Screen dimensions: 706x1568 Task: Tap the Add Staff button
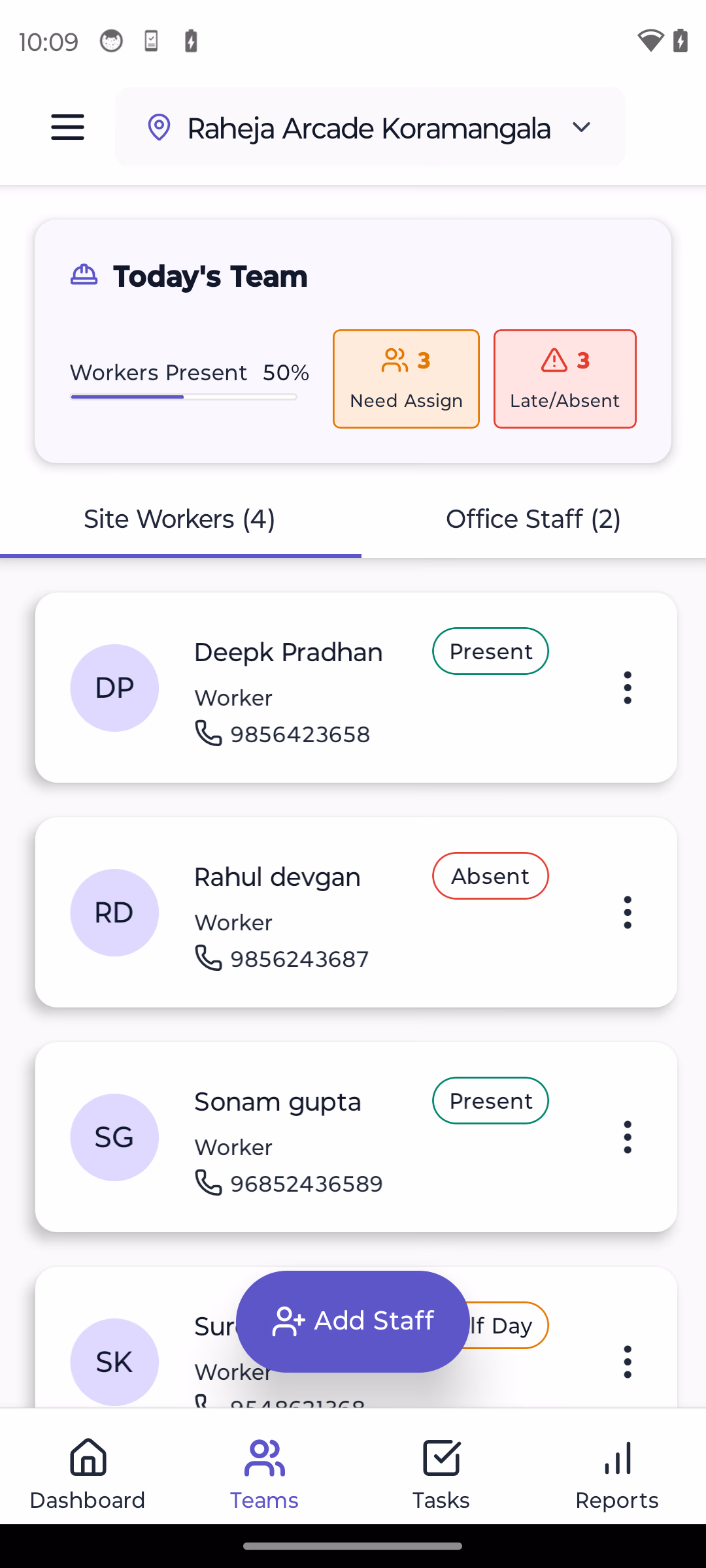coord(353,1321)
